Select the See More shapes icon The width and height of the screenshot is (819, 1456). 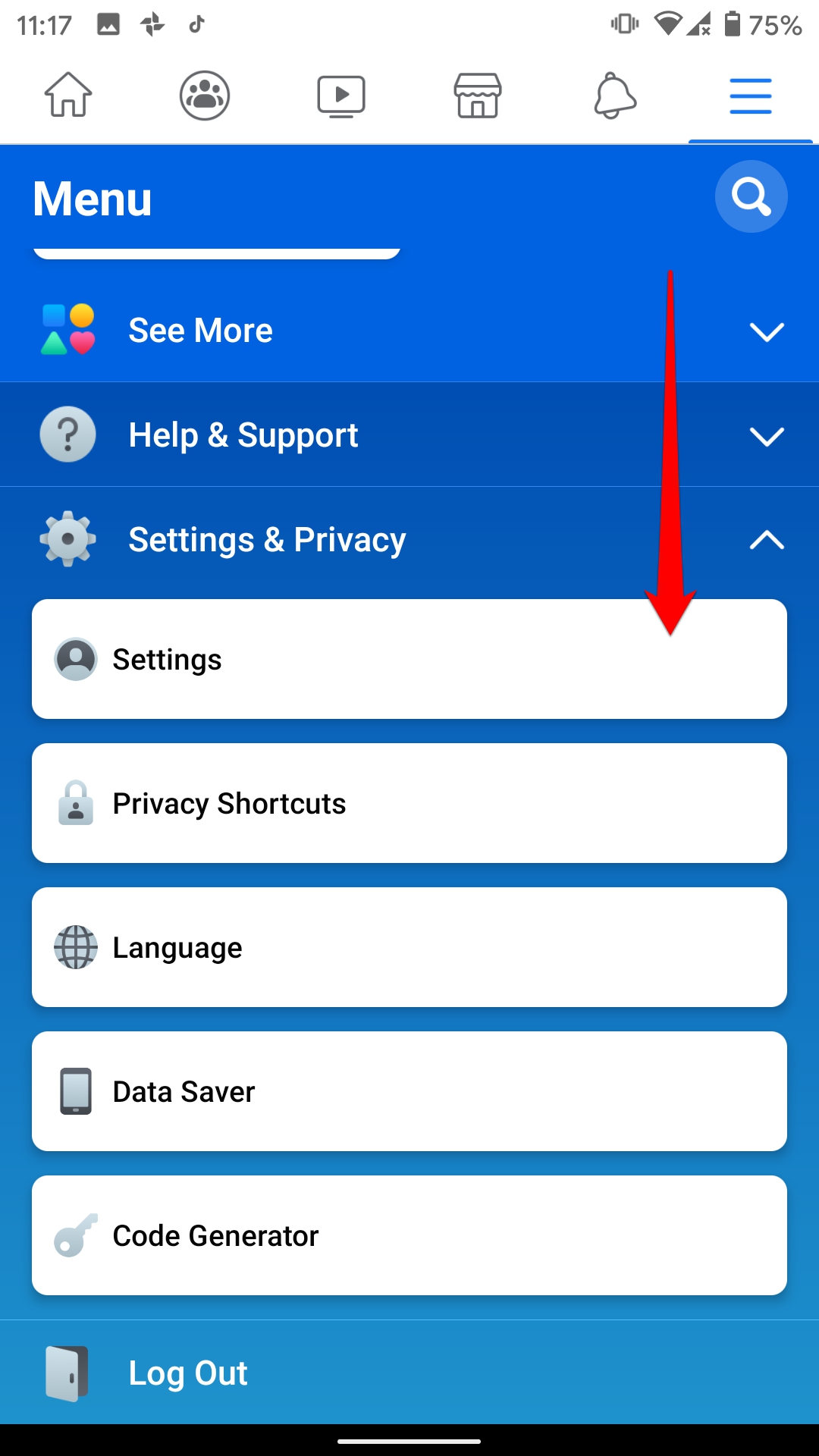click(67, 330)
